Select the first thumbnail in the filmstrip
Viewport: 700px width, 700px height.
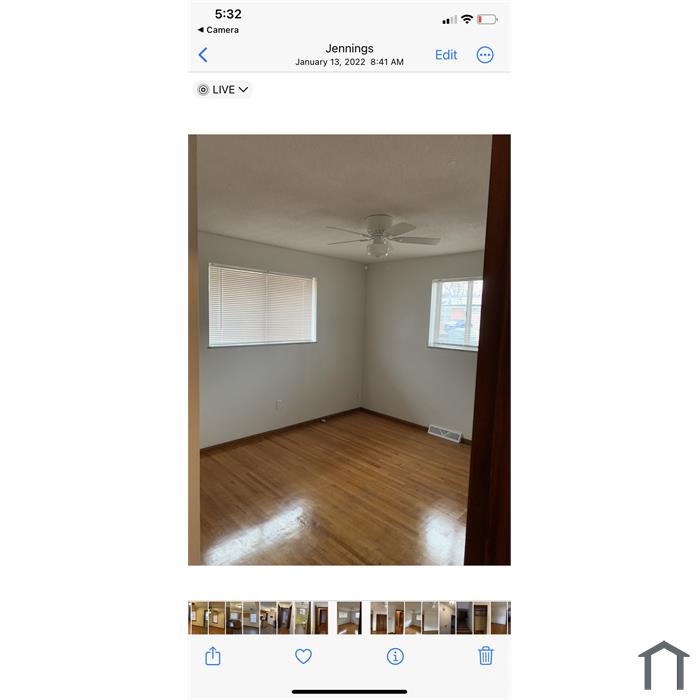pos(198,618)
